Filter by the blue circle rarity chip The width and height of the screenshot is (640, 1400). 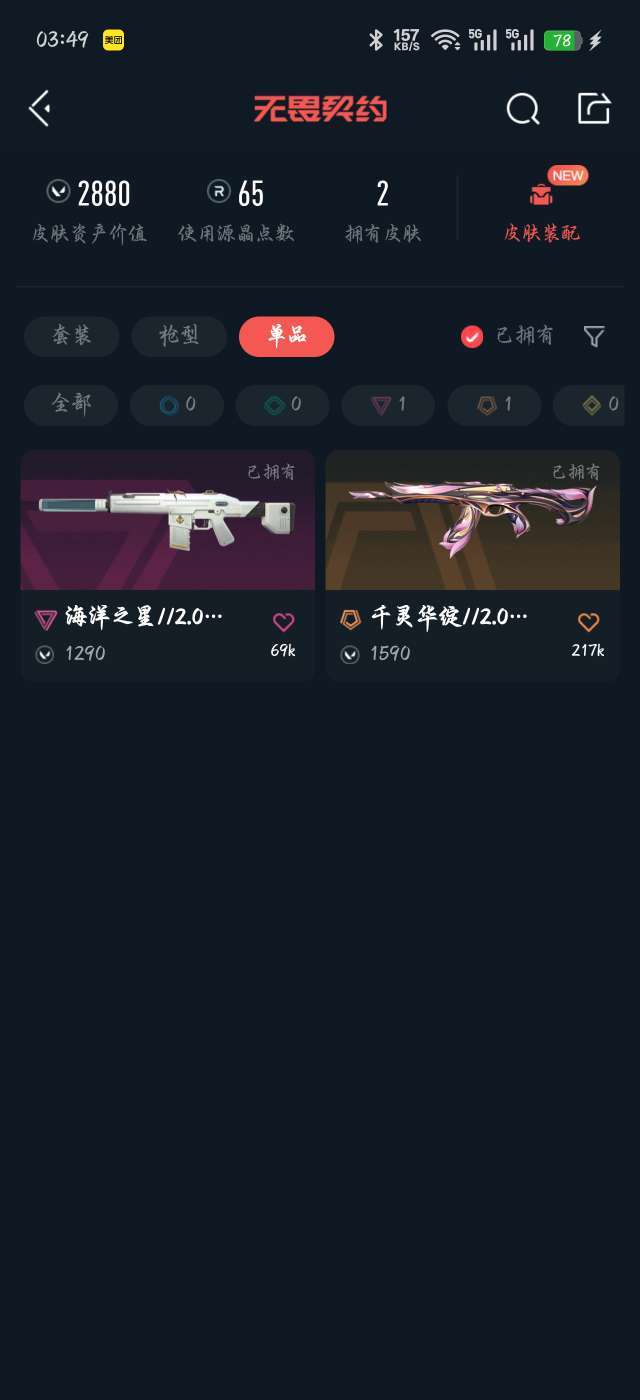(x=177, y=405)
